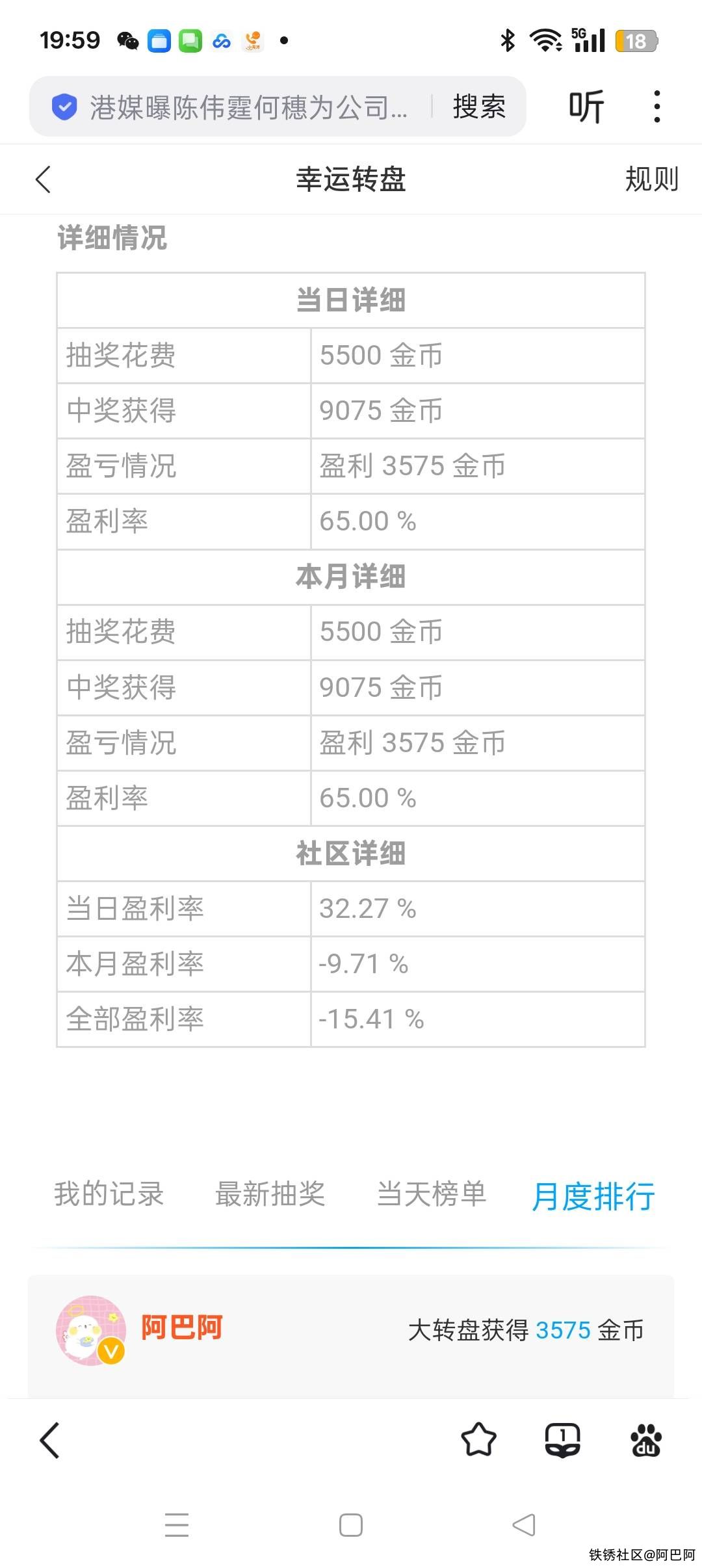Tap the 搜索 button
This screenshot has height=1568, width=702.
(479, 107)
